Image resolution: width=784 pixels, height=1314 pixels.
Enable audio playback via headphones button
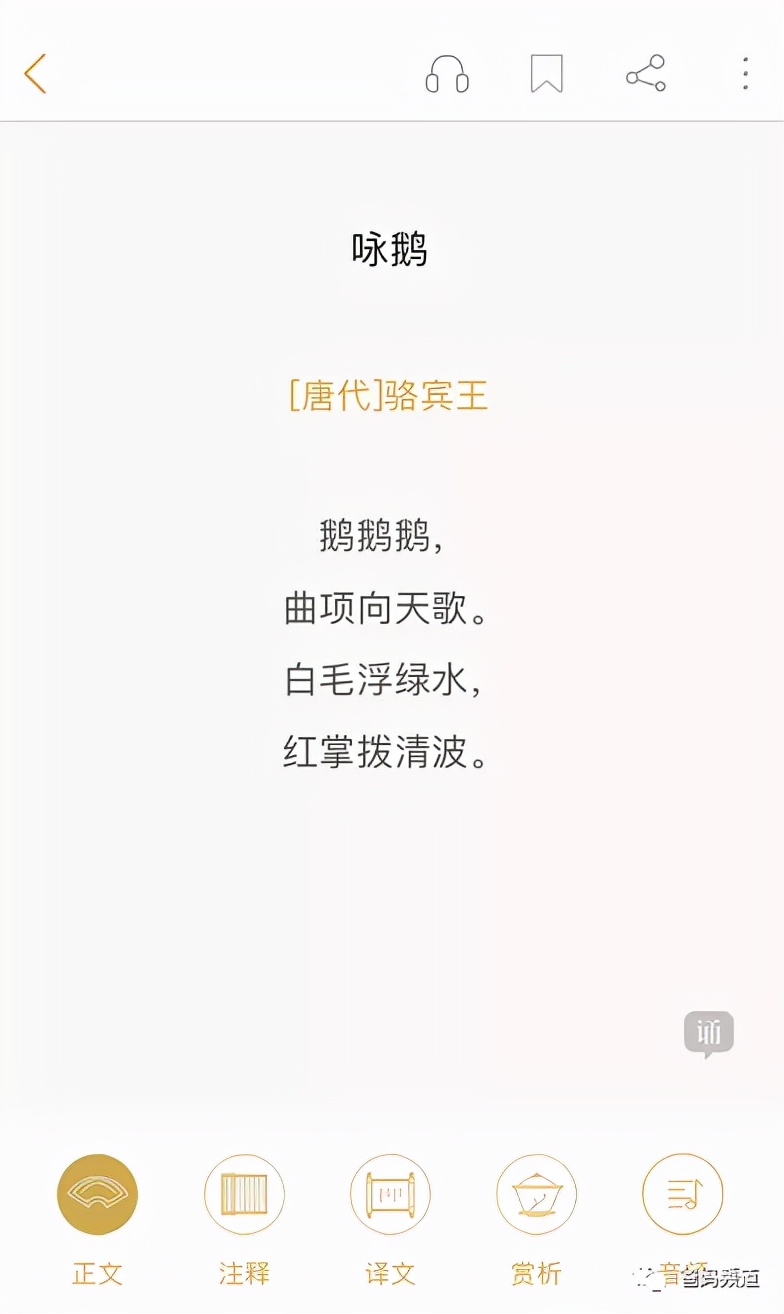pyautogui.click(x=447, y=73)
